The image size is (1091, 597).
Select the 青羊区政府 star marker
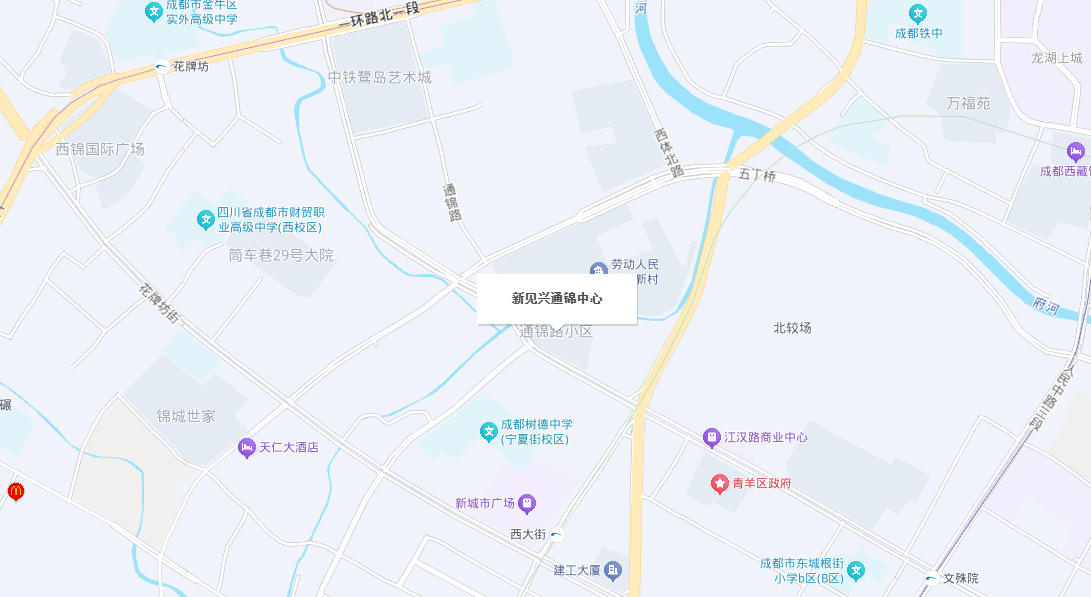coord(720,483)
